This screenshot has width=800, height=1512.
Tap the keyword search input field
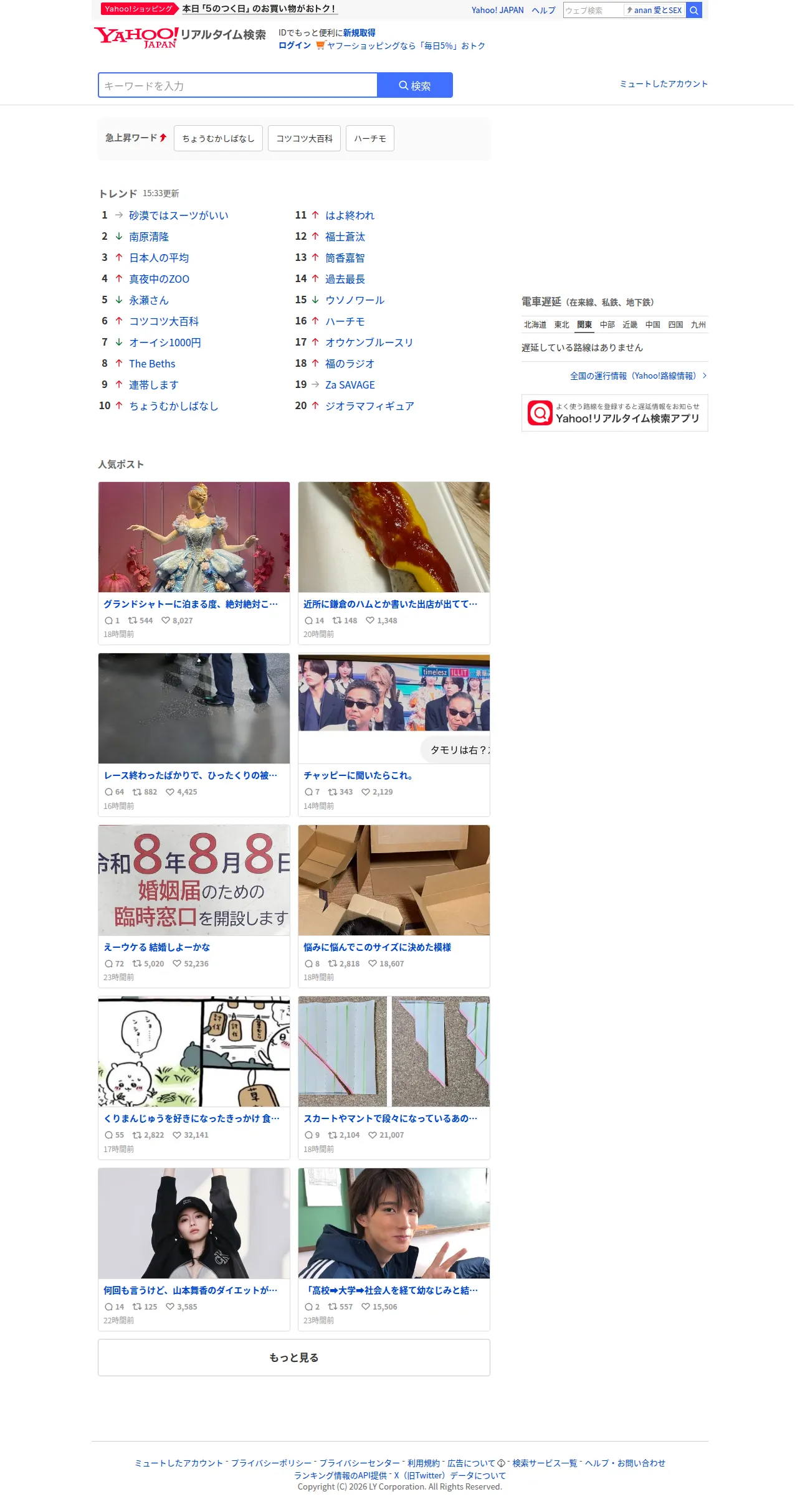click(237, 85)
